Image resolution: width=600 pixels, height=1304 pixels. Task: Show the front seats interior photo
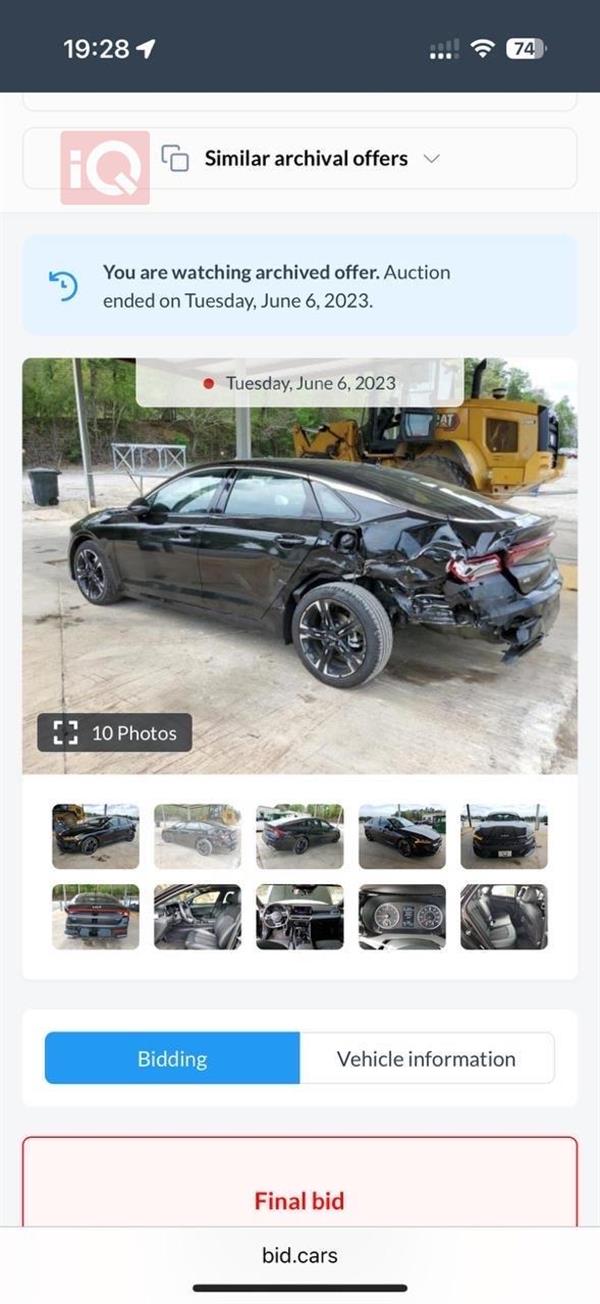[197, 916]
